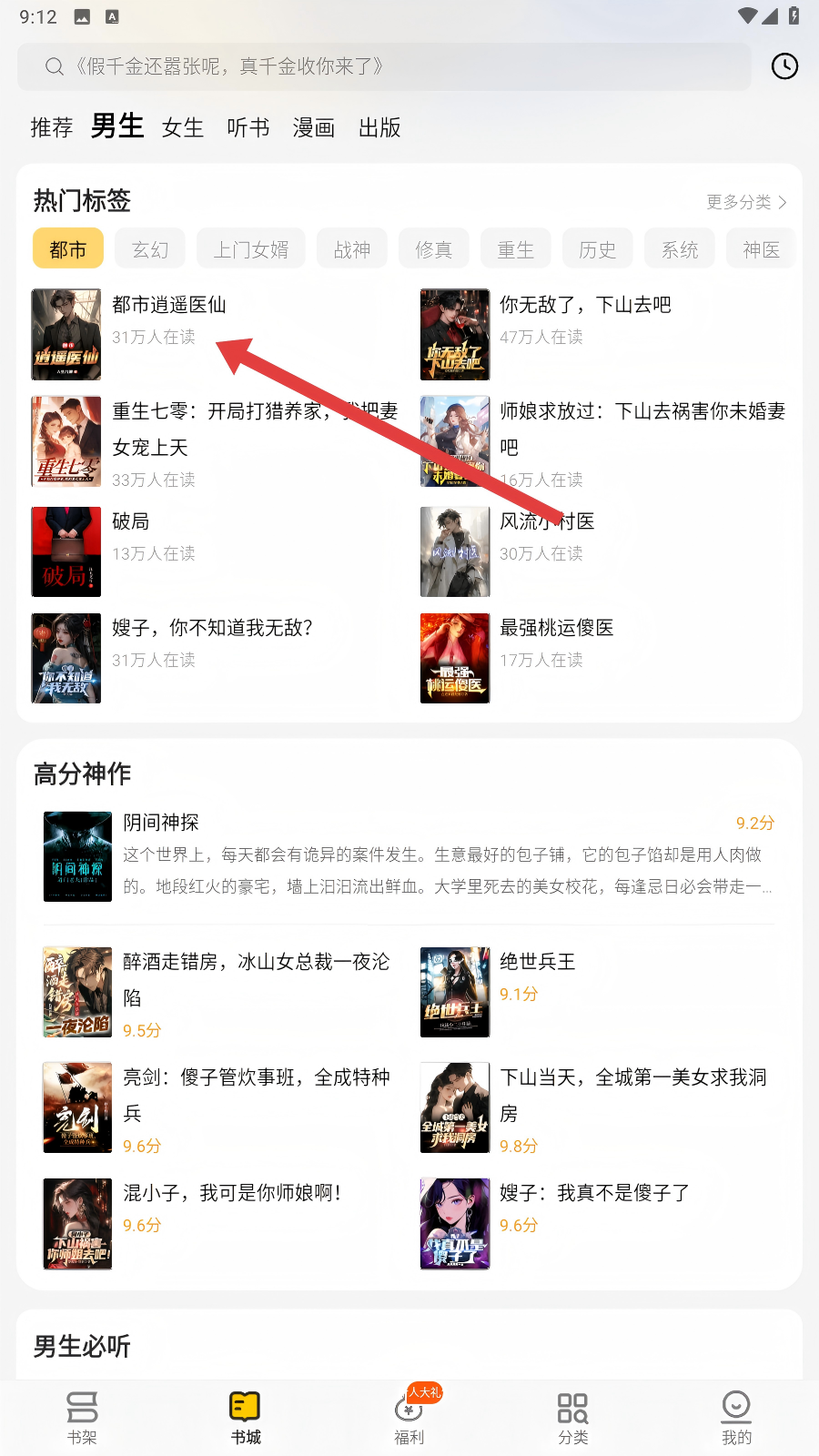The image size is (819, 1456).
Task: Switch to the 我的 bottom tab
Action: pyautogui.click(x=736, y=1418)
